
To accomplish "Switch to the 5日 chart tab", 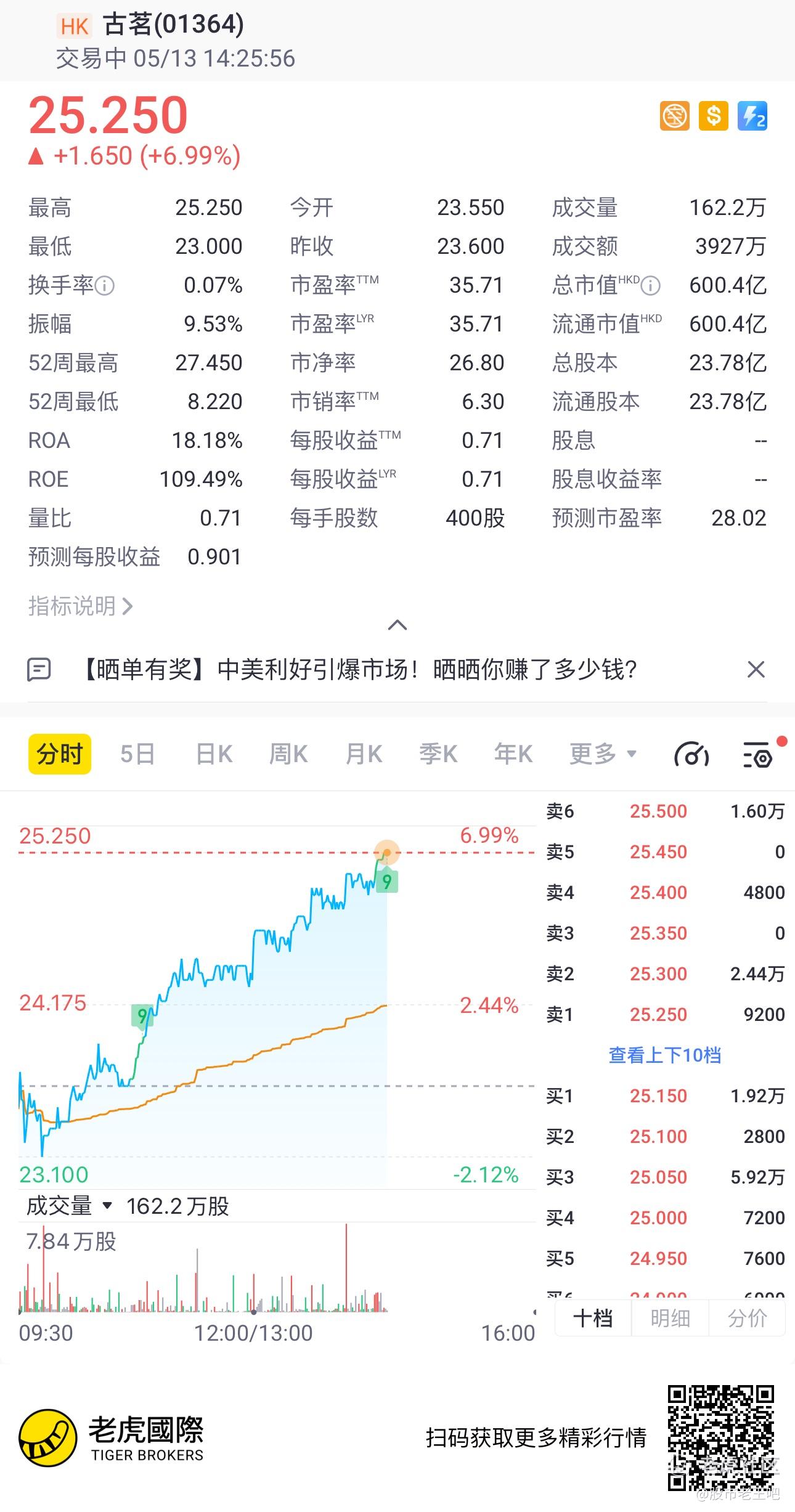I will 137,754.
